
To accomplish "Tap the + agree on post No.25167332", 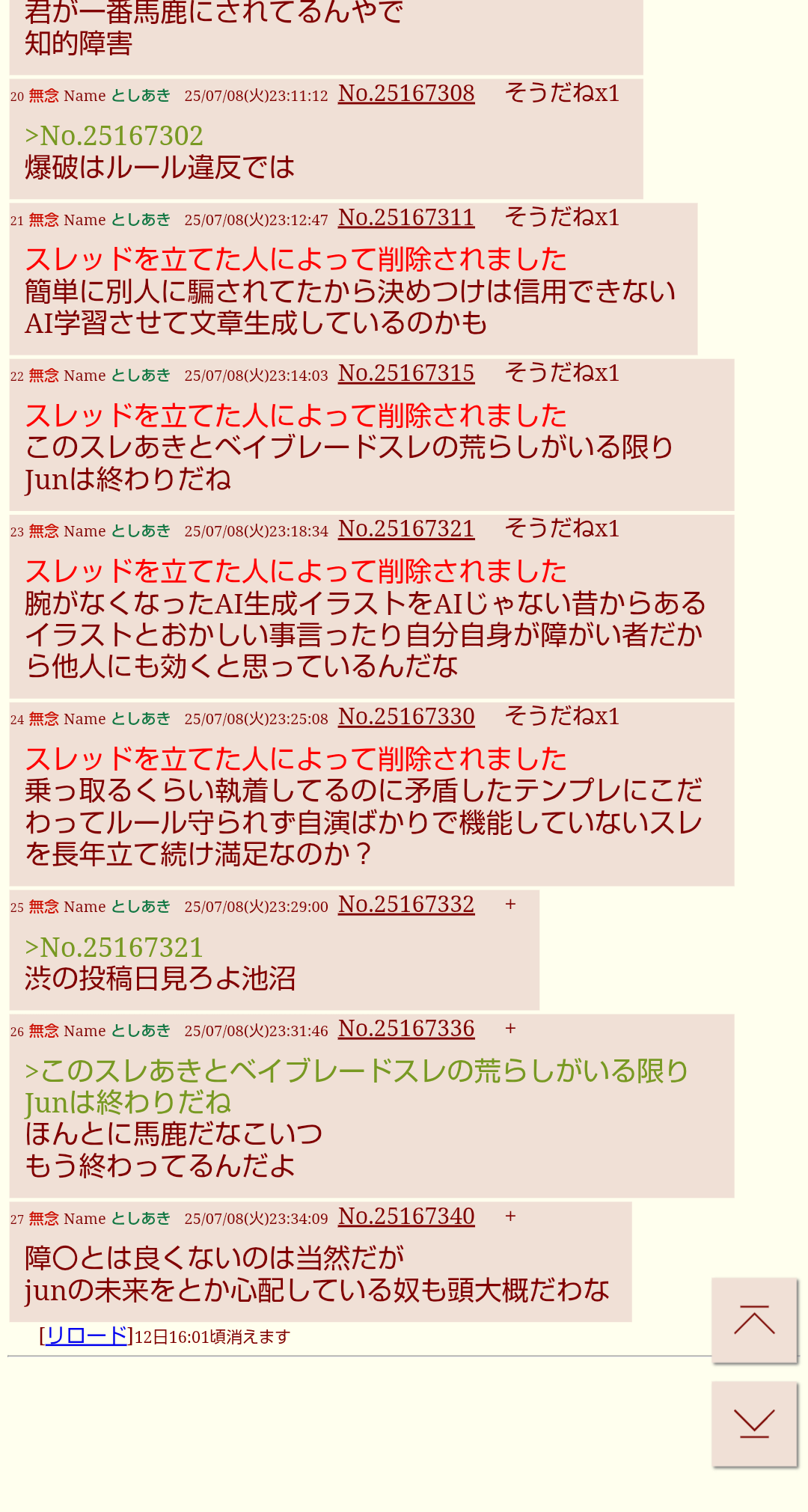I will tap(510, 905).
